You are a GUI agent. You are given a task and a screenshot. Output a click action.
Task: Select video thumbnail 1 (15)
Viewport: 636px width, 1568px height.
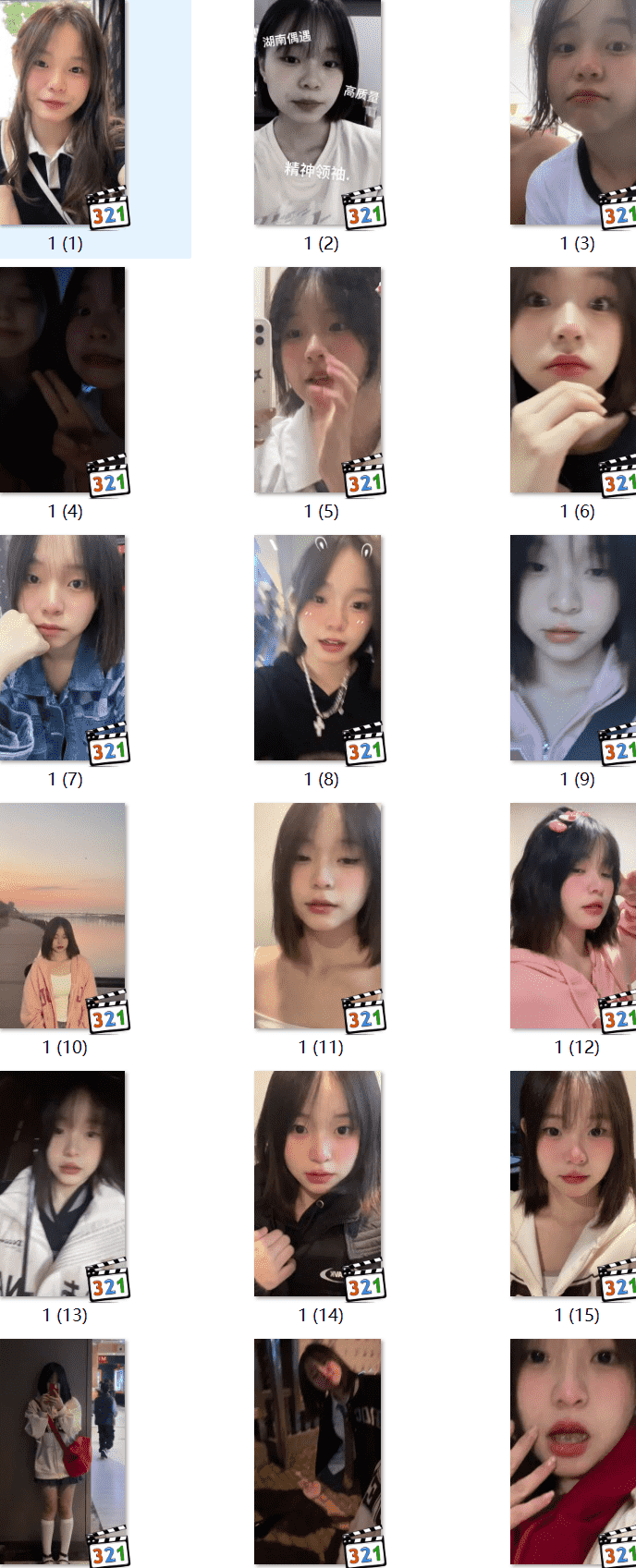pyautogui.click(x=573, y=1184)
